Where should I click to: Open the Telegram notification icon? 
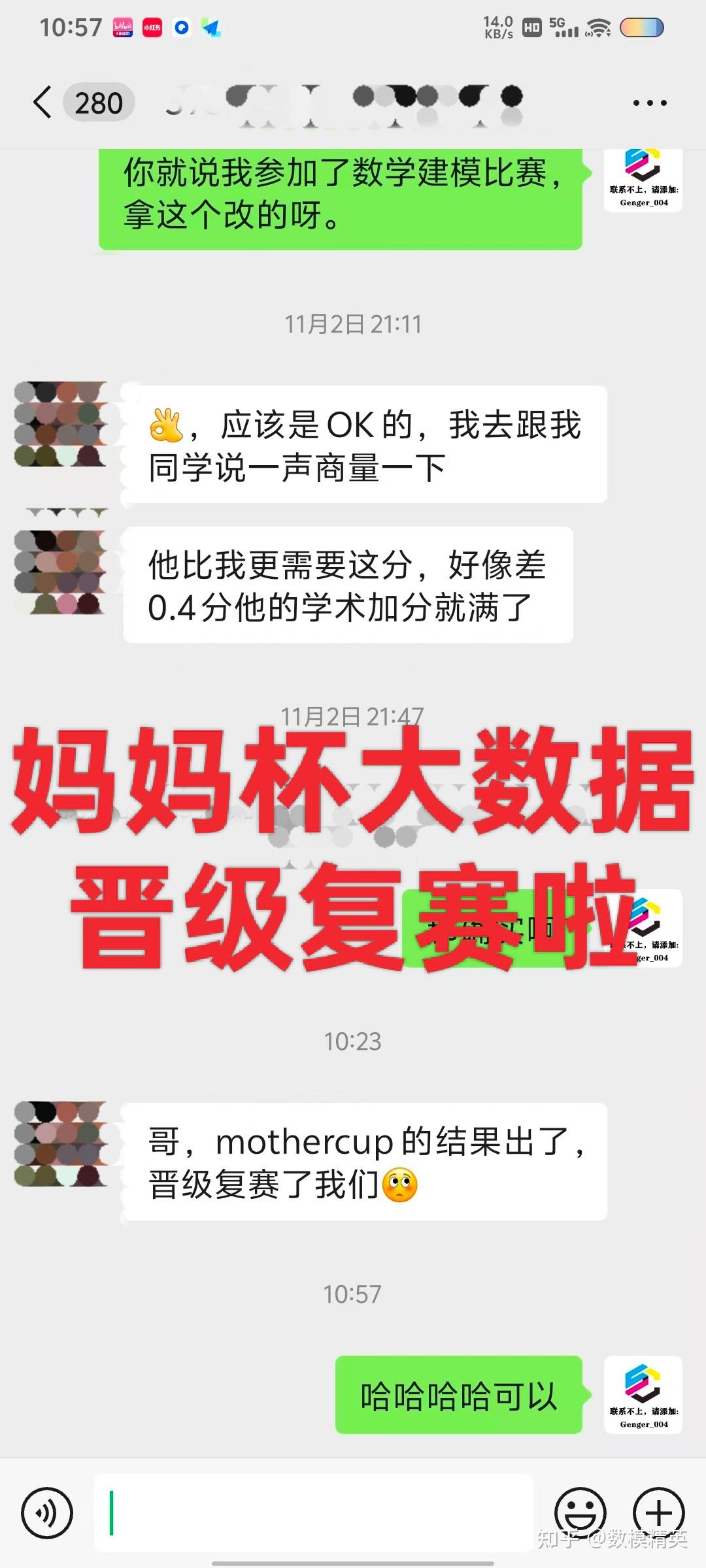pos(210,28)
